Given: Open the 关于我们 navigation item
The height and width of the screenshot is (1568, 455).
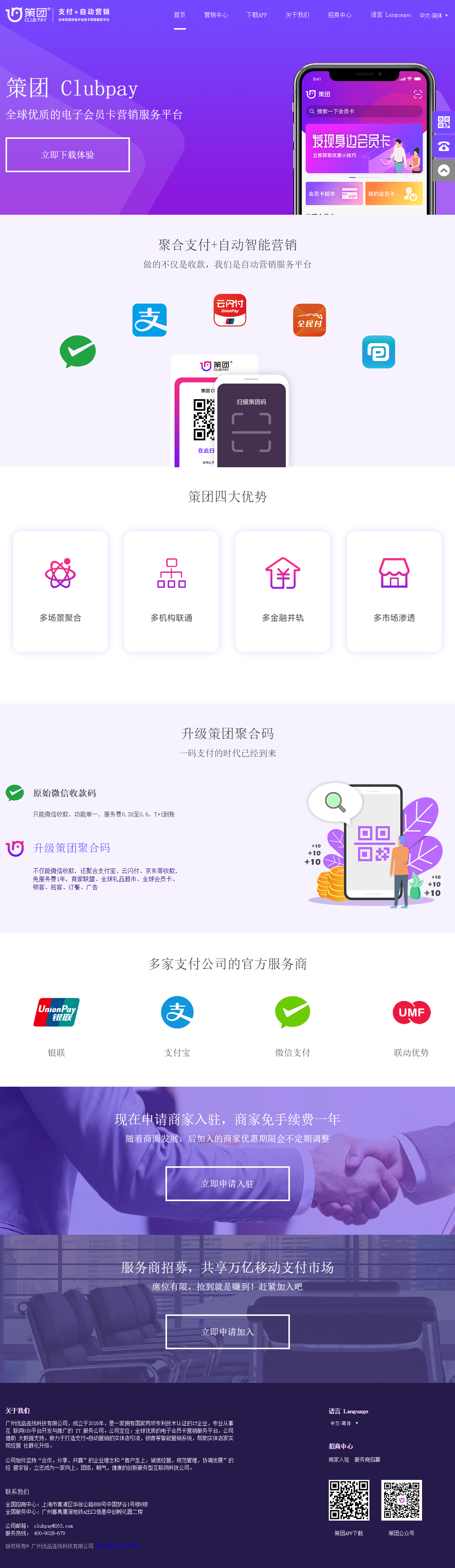Looking at the screenshot, I should (x=297, y=15).
